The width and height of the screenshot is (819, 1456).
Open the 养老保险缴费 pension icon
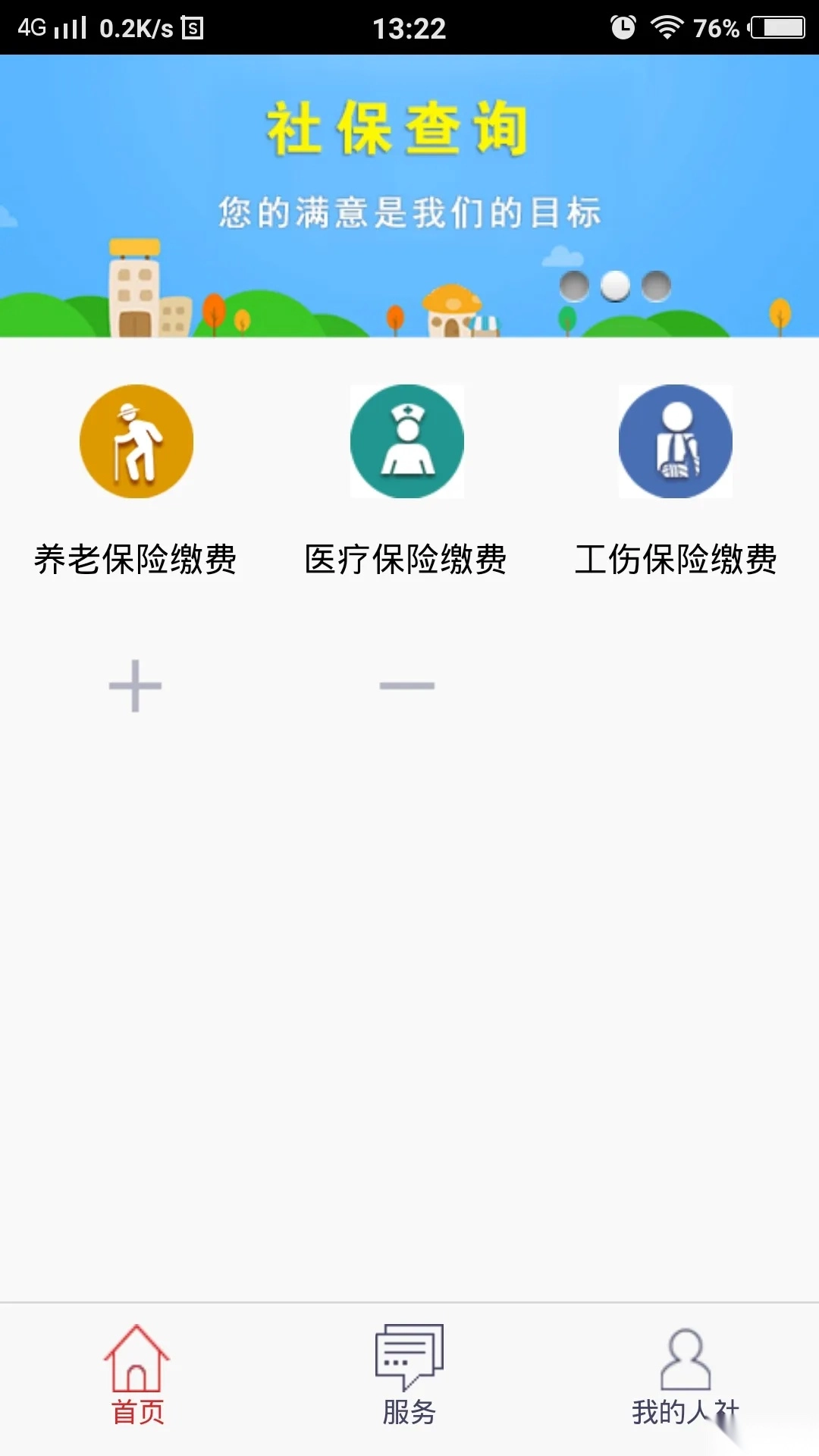[136, 443]
